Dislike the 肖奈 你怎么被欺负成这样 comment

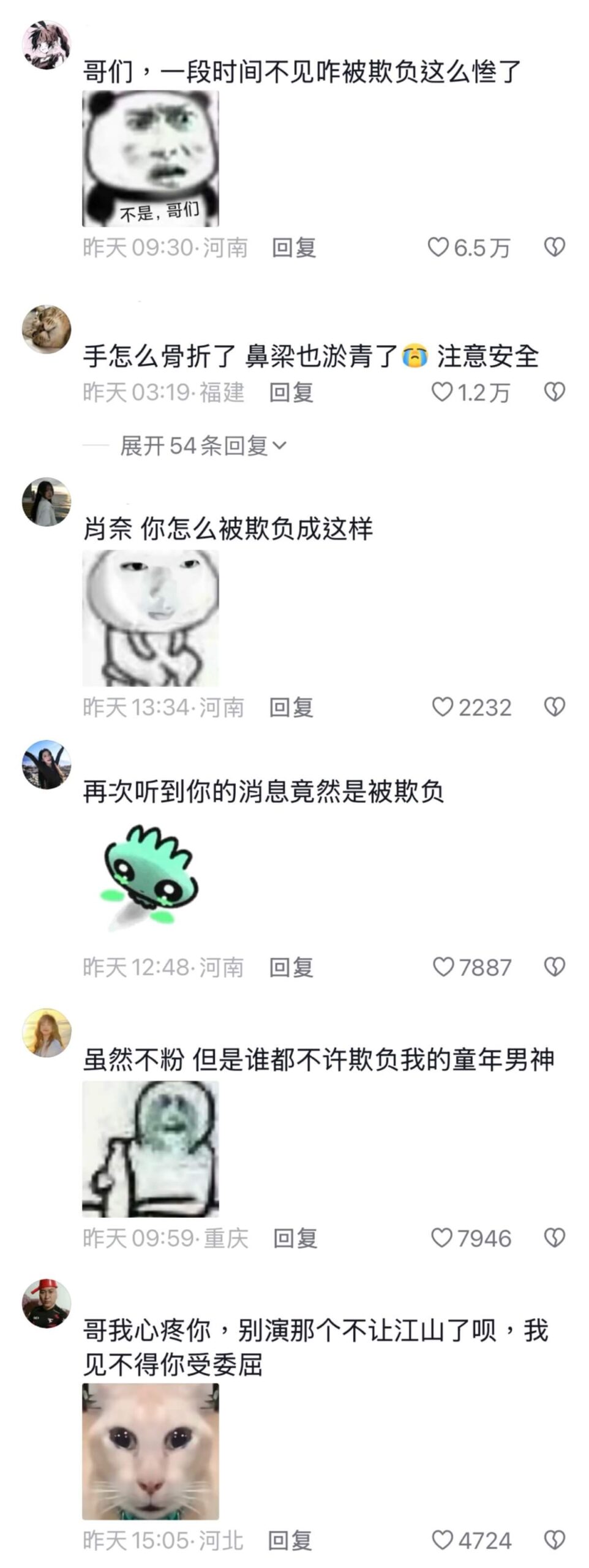click(554, 707)
